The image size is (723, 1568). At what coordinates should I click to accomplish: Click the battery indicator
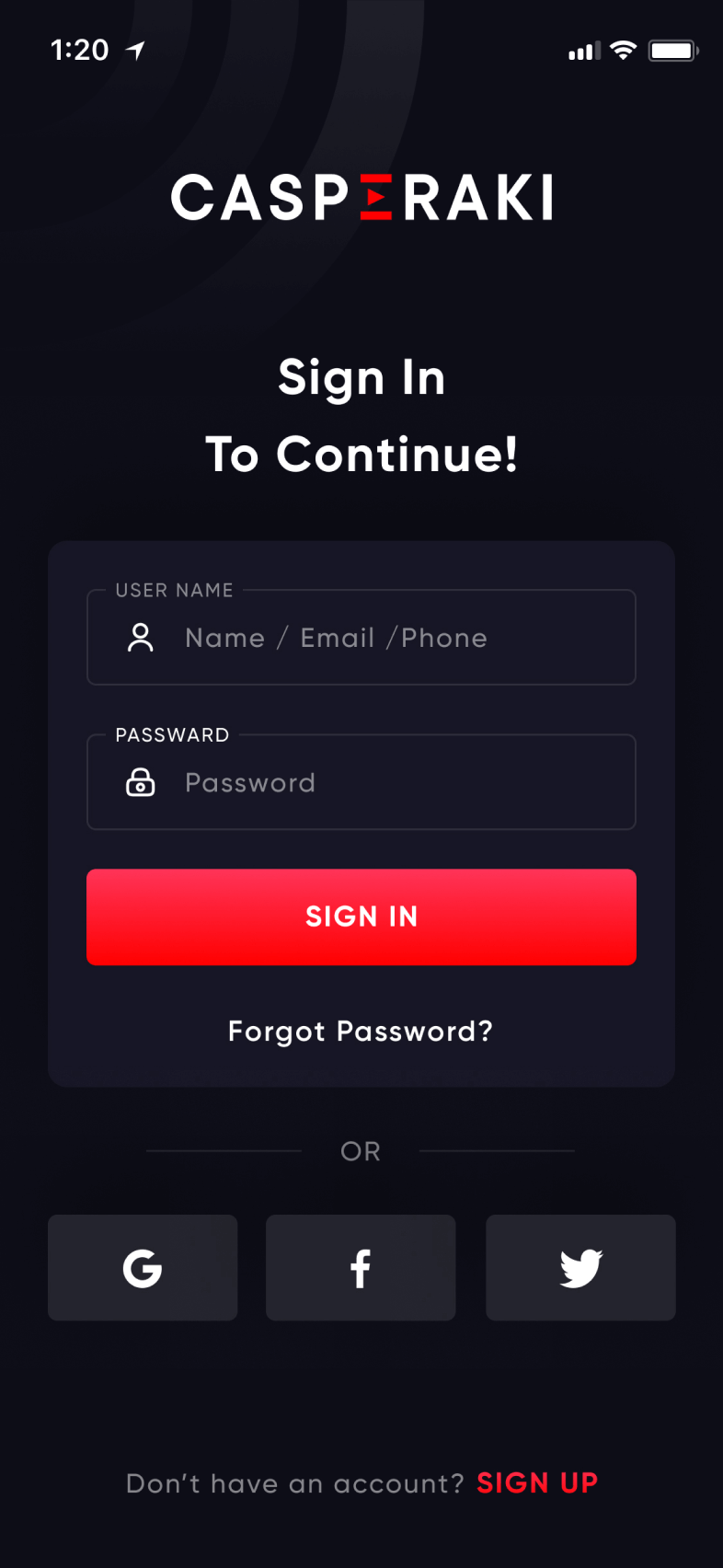[672, 51]
